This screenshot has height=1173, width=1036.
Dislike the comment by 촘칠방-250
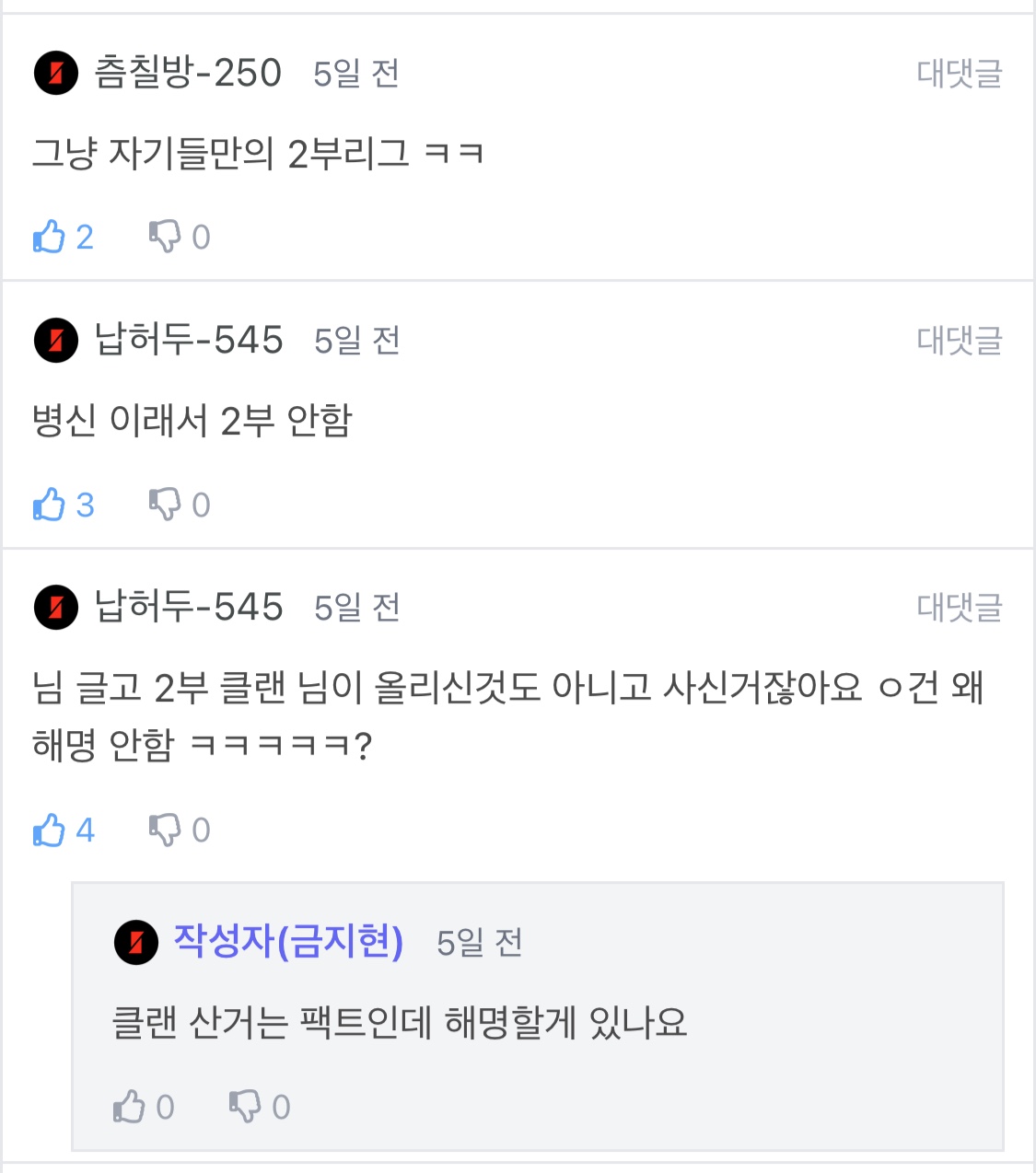click(x=166, y=237)
